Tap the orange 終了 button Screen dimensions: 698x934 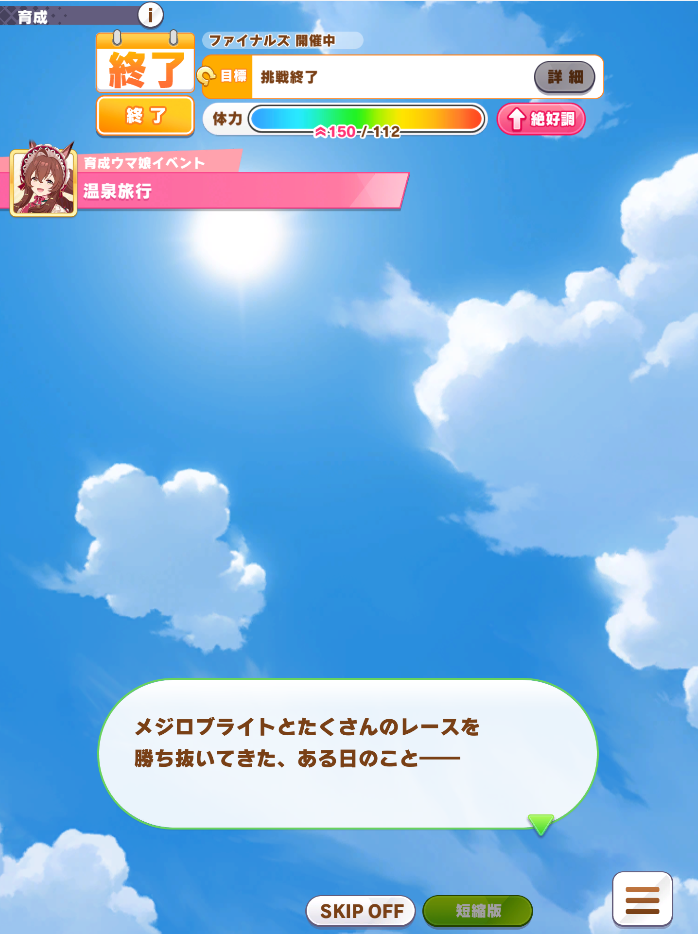coord(145,116)
